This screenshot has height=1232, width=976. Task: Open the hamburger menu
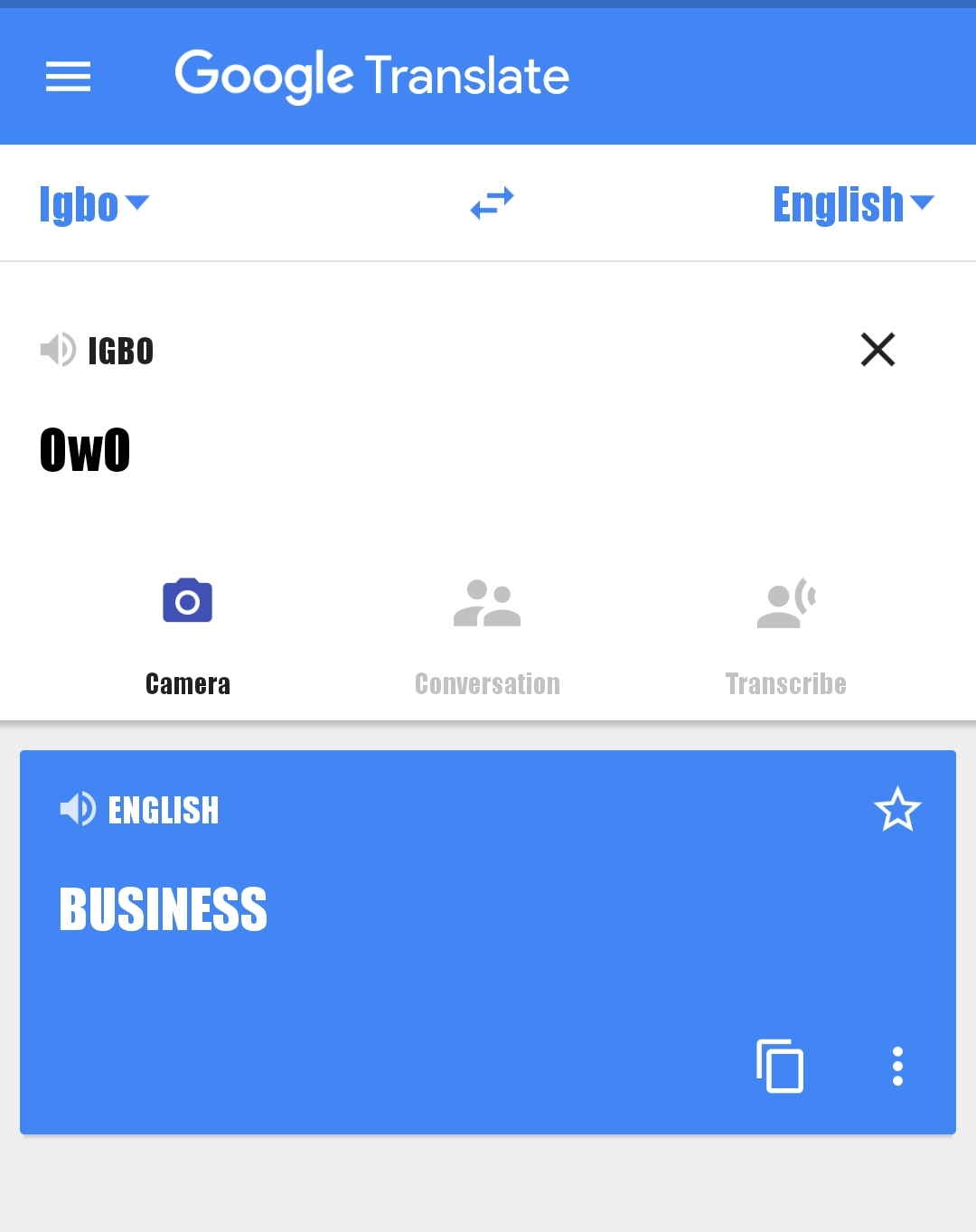click(69, 76)
